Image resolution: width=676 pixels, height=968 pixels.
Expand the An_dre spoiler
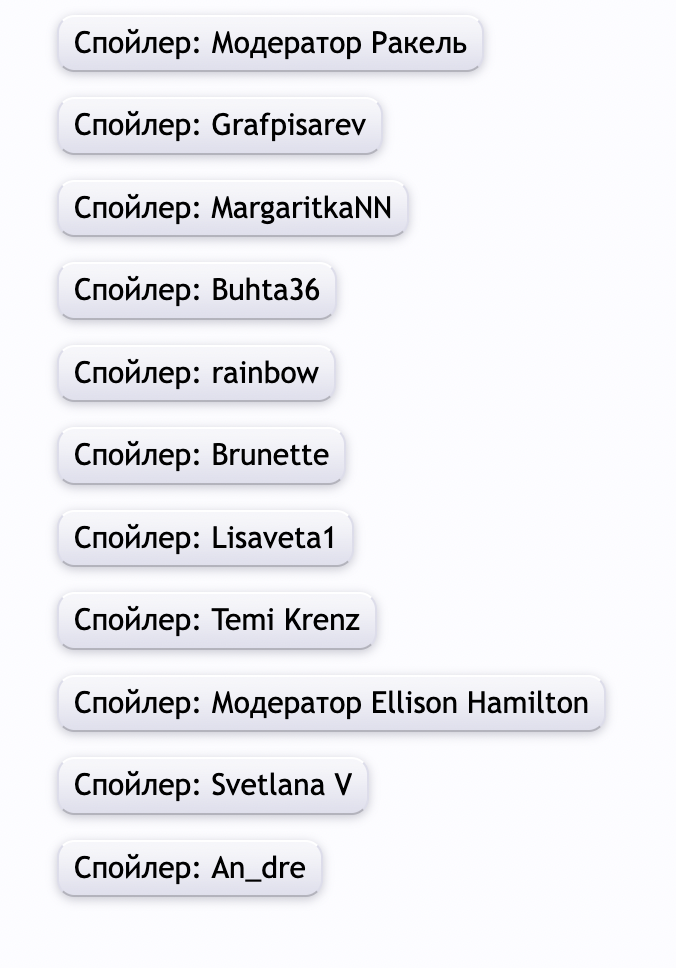tap(189, 868)
